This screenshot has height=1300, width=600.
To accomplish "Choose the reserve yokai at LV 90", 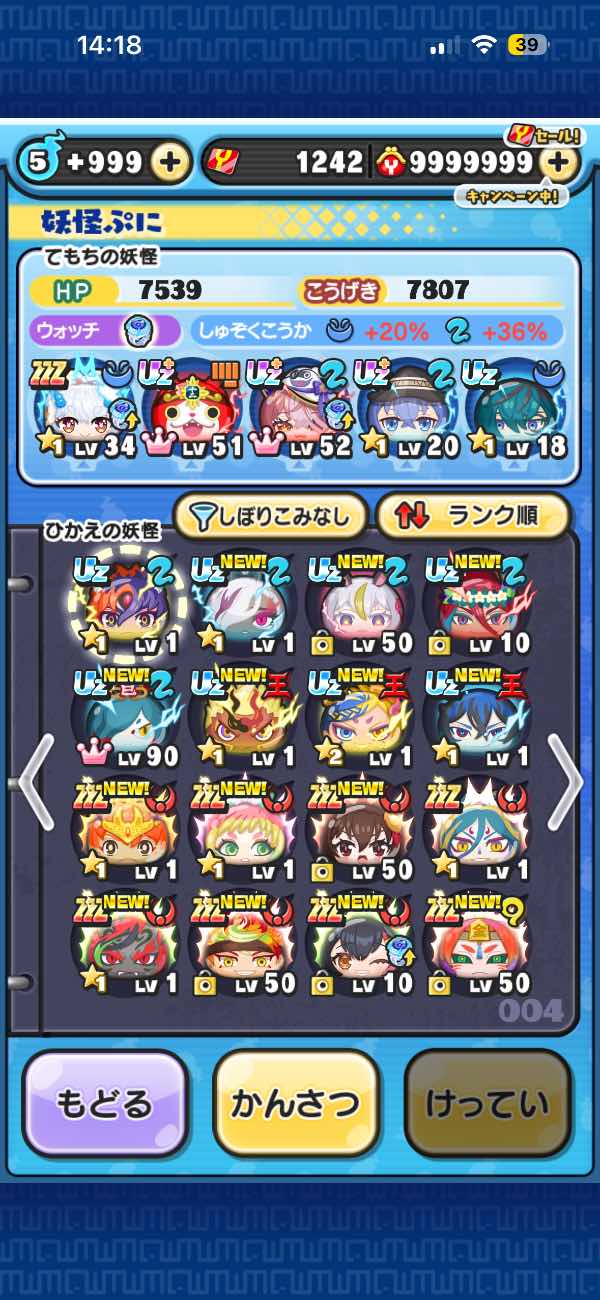I will point(125,717).
